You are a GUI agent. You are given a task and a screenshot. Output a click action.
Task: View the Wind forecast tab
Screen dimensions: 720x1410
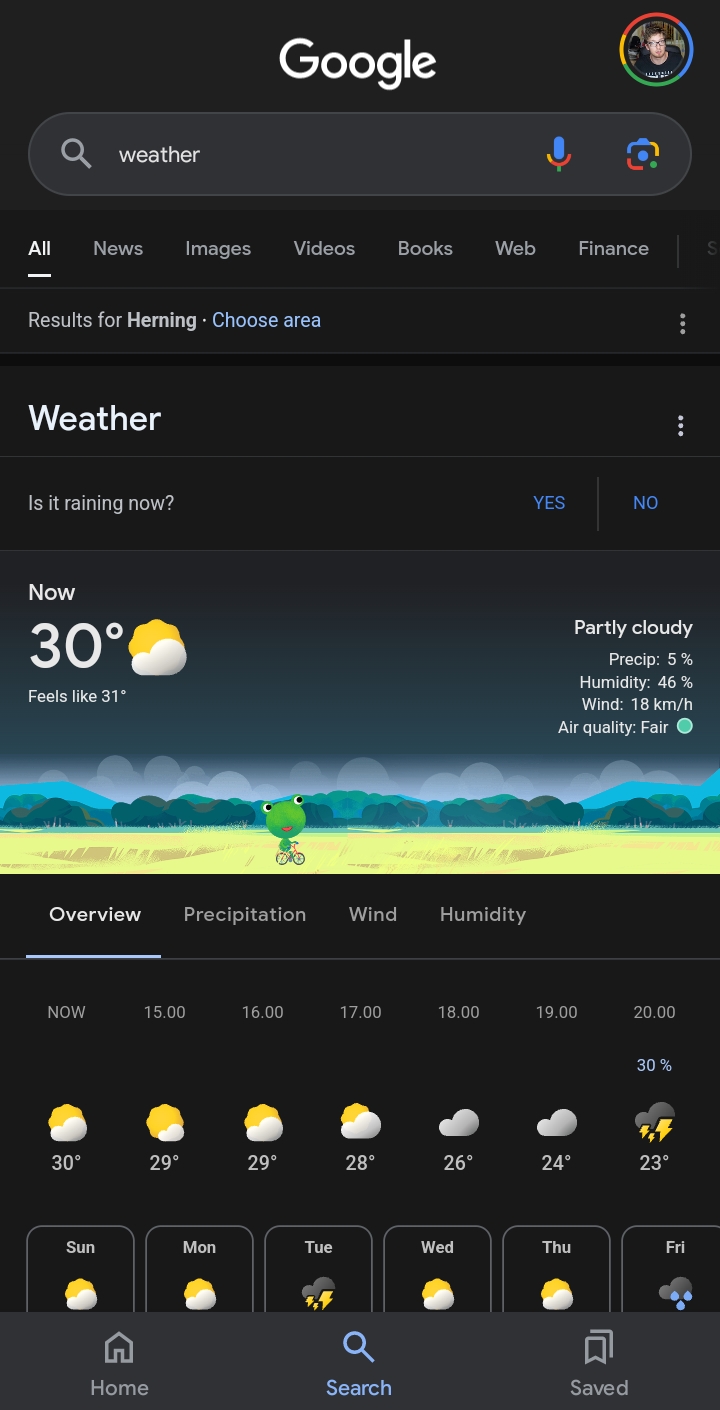tap(373, 914)
